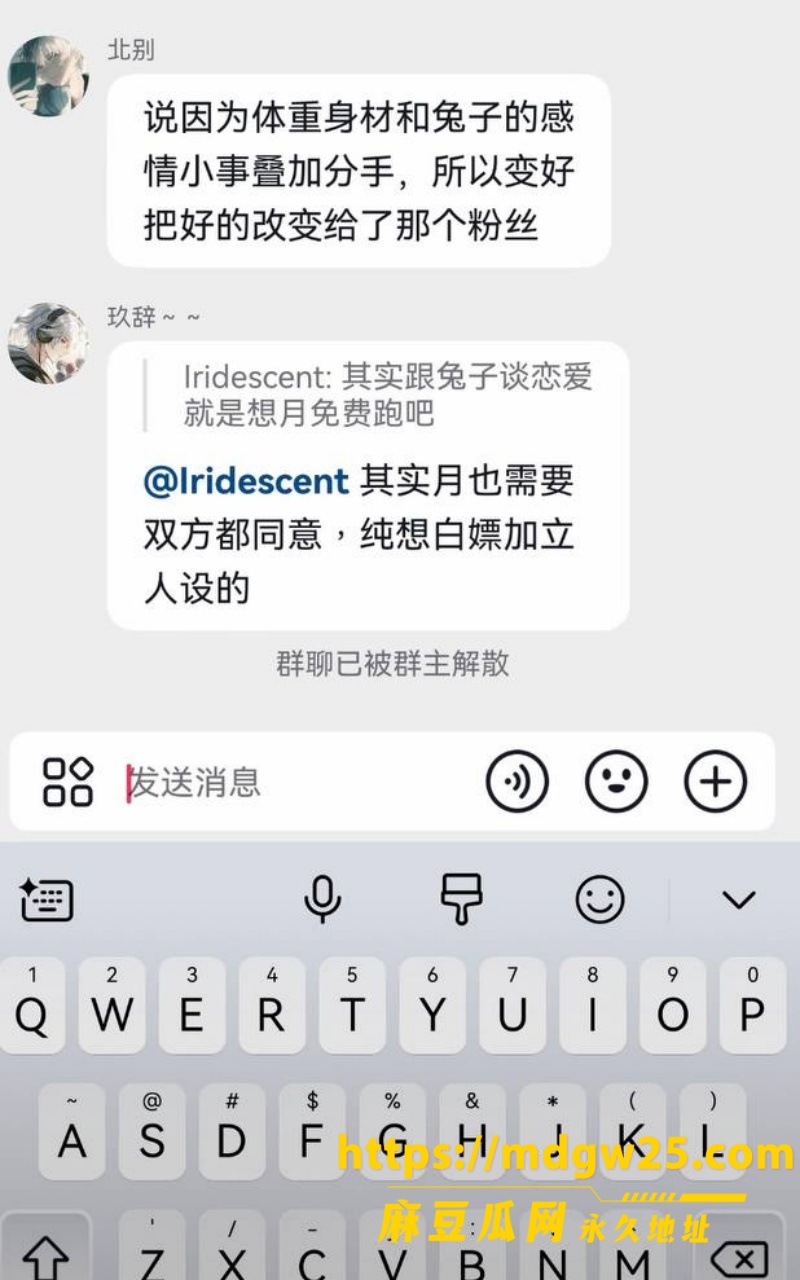The height and width of the screenshot is (1280, 800).
Task: Type the letter Q key
Action: tap(32, 1005)
